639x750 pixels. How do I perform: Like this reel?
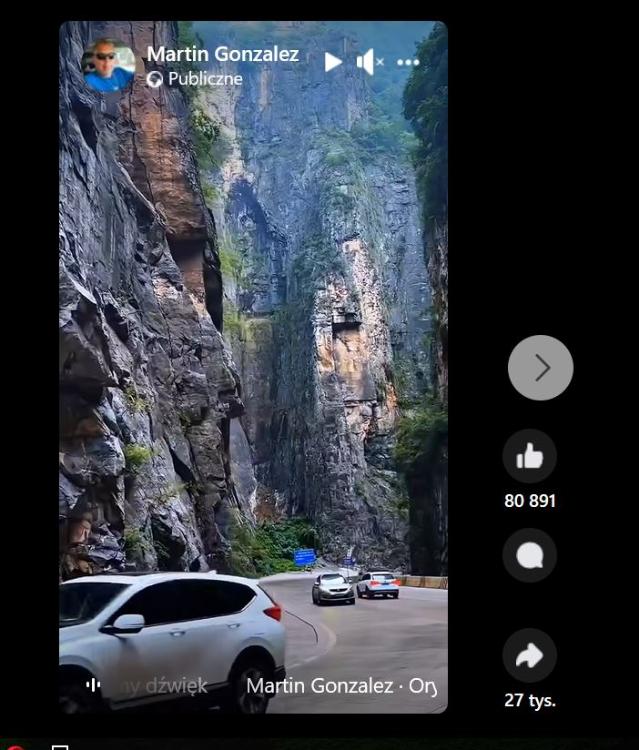[529, 457]
